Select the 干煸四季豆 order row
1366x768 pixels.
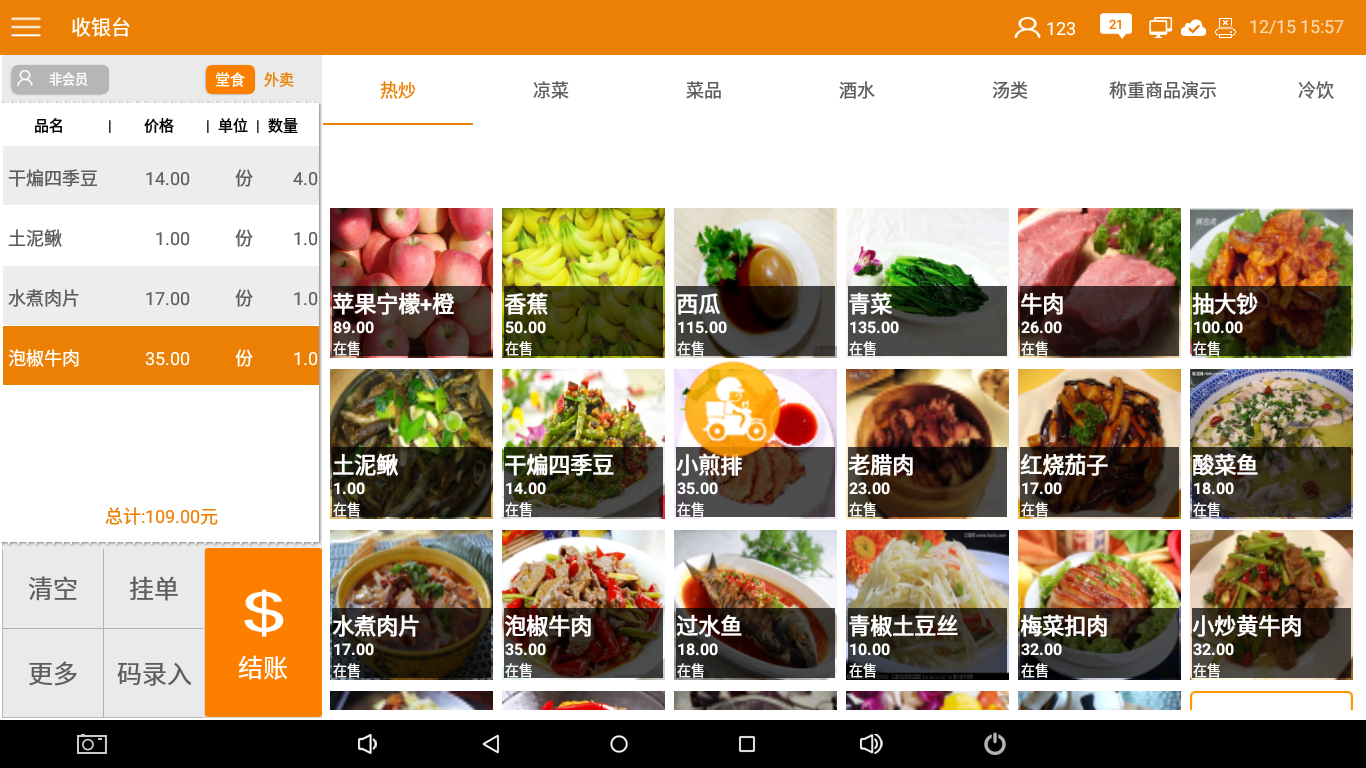(160, 178)
